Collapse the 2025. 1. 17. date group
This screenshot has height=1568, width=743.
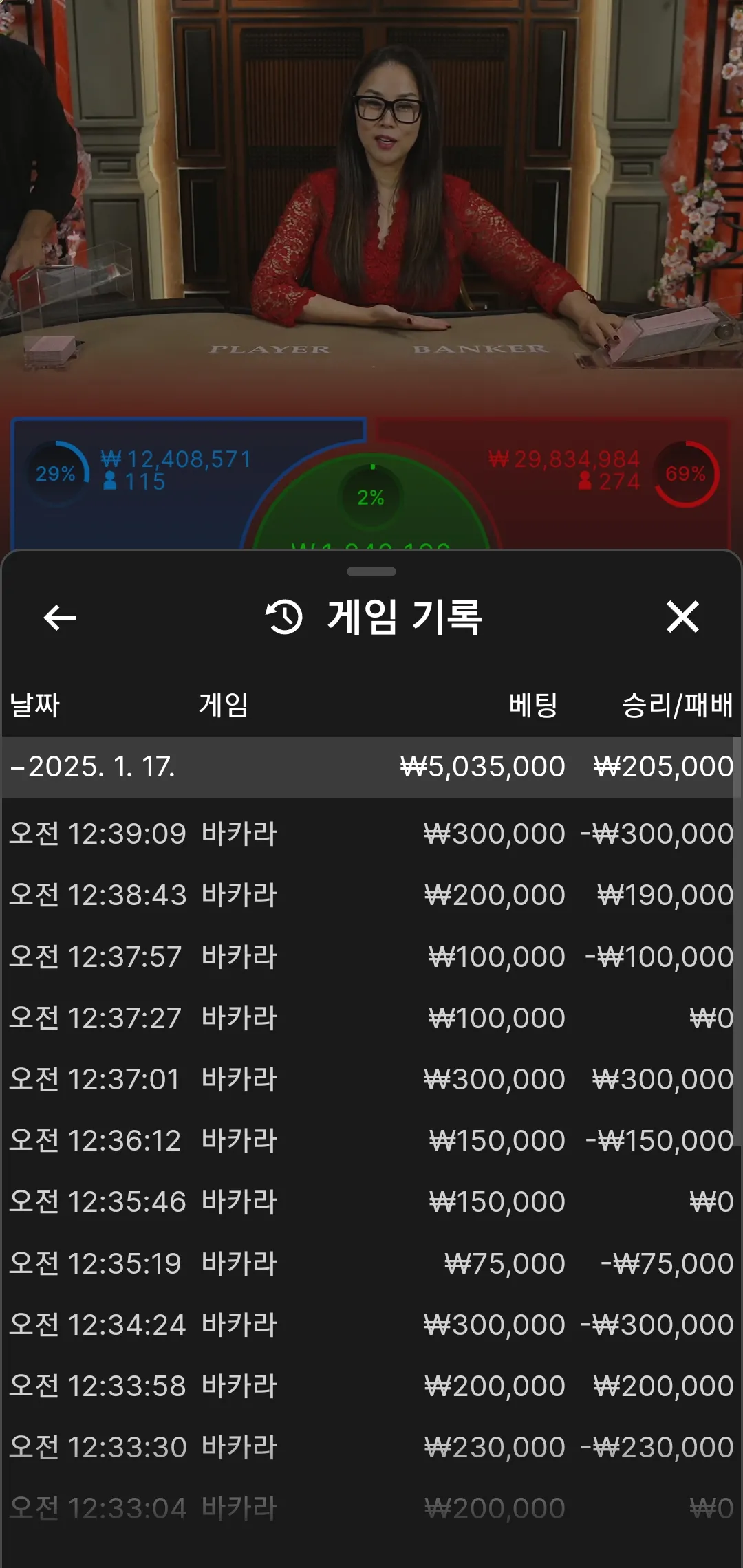pyautogui.click(x=371, y=767)
